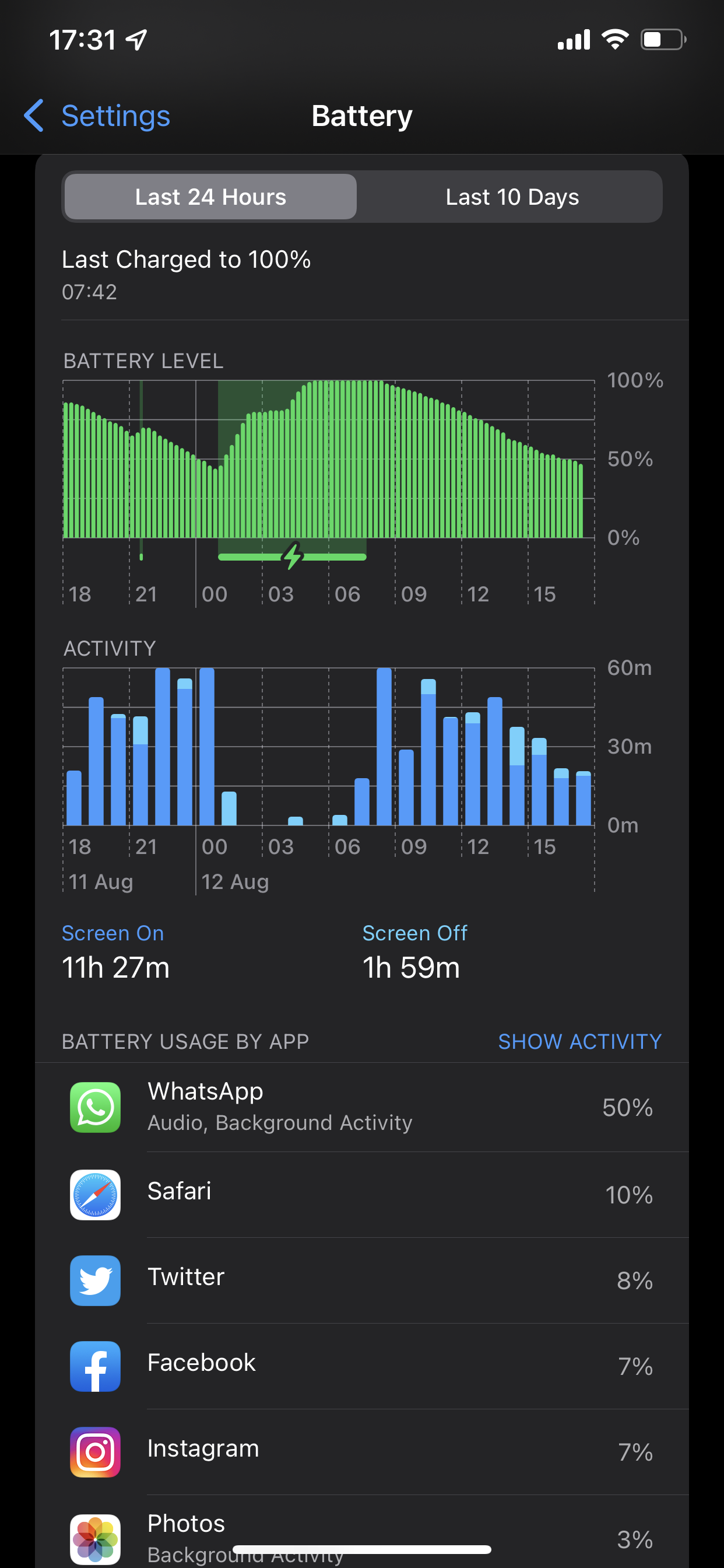Select the Last 24 Hours segment

(x=210, y=197)
